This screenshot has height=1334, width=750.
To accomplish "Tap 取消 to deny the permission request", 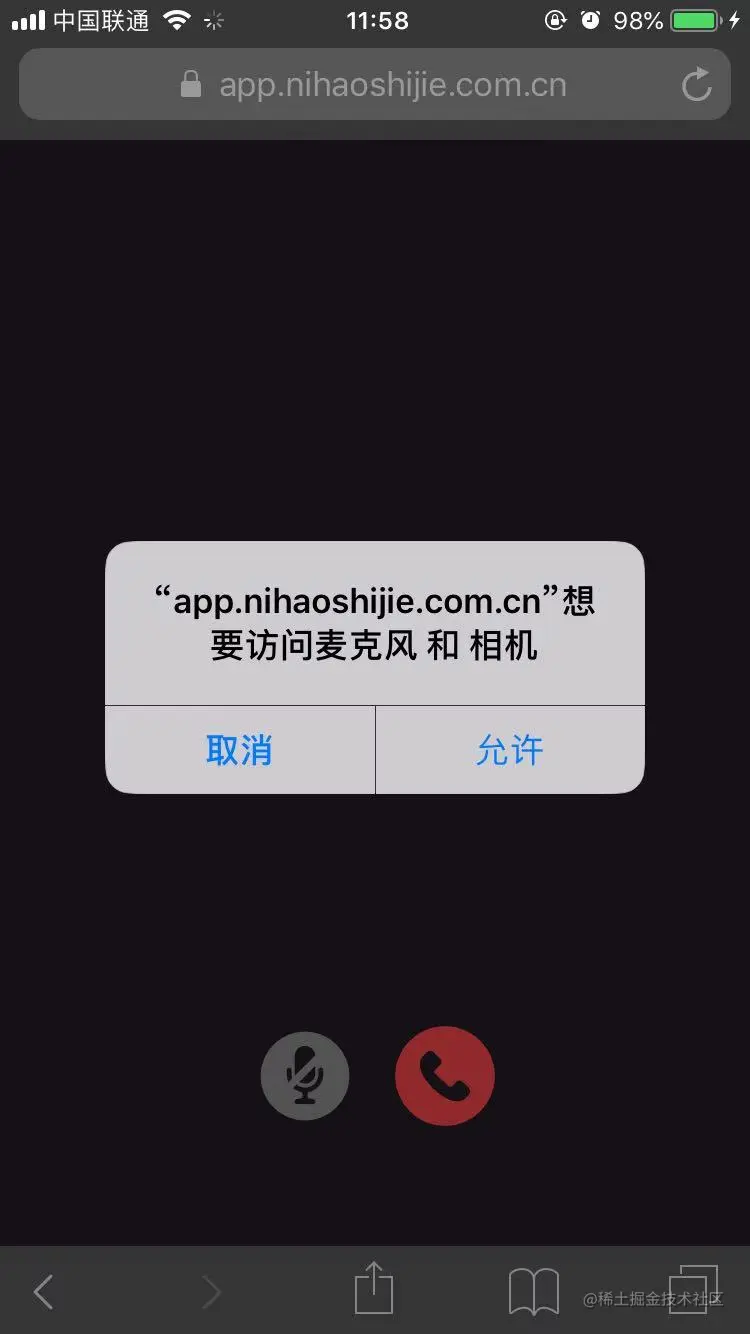I will tap(239, 750).
